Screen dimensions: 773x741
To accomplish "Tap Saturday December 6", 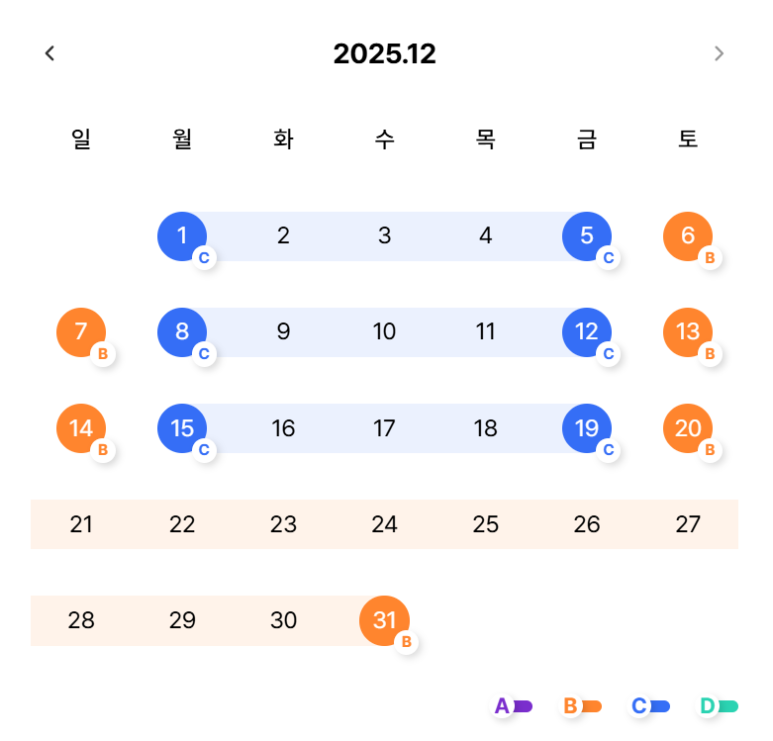I will click(688, 236).
